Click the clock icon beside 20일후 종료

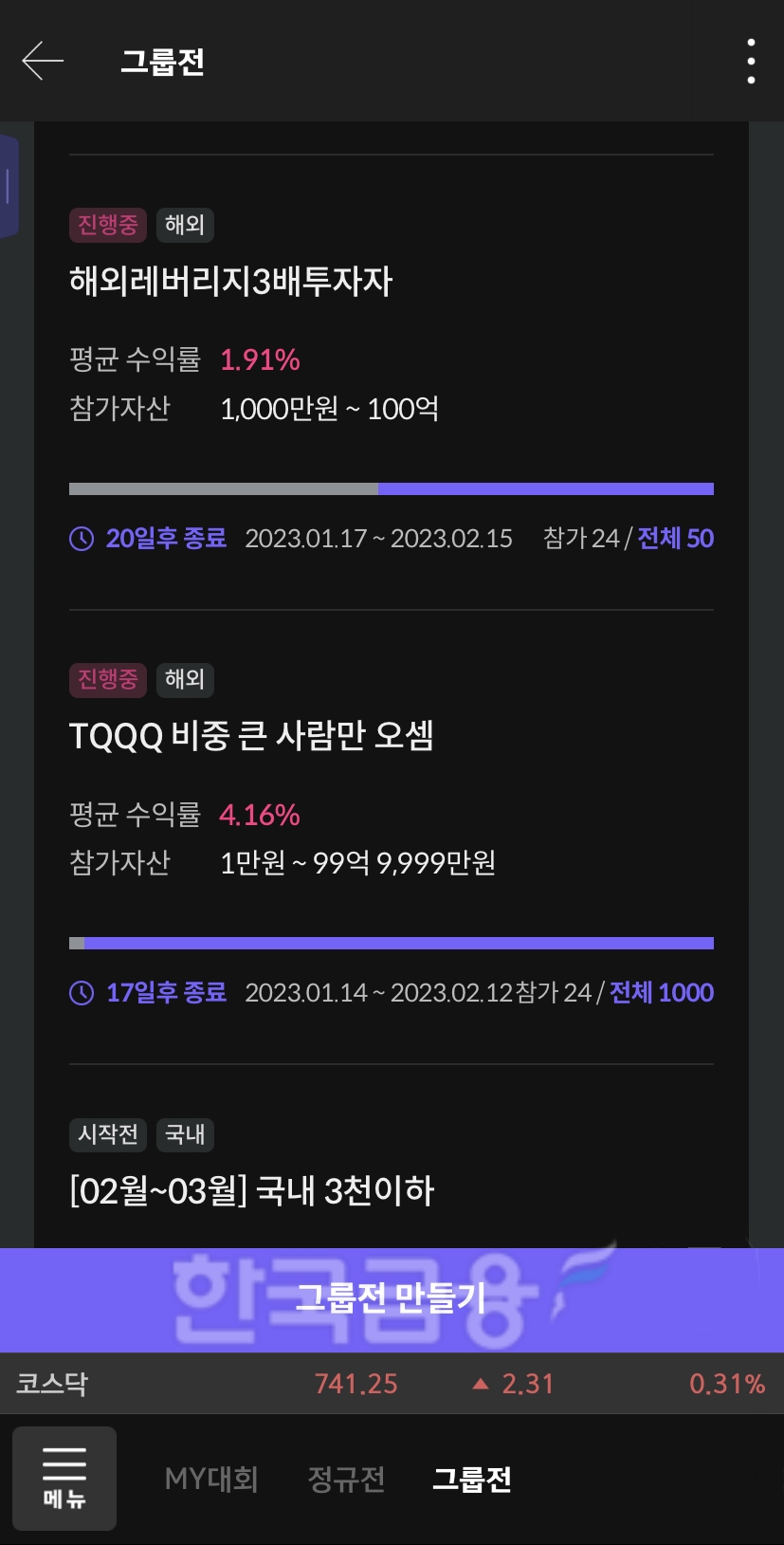80,538
